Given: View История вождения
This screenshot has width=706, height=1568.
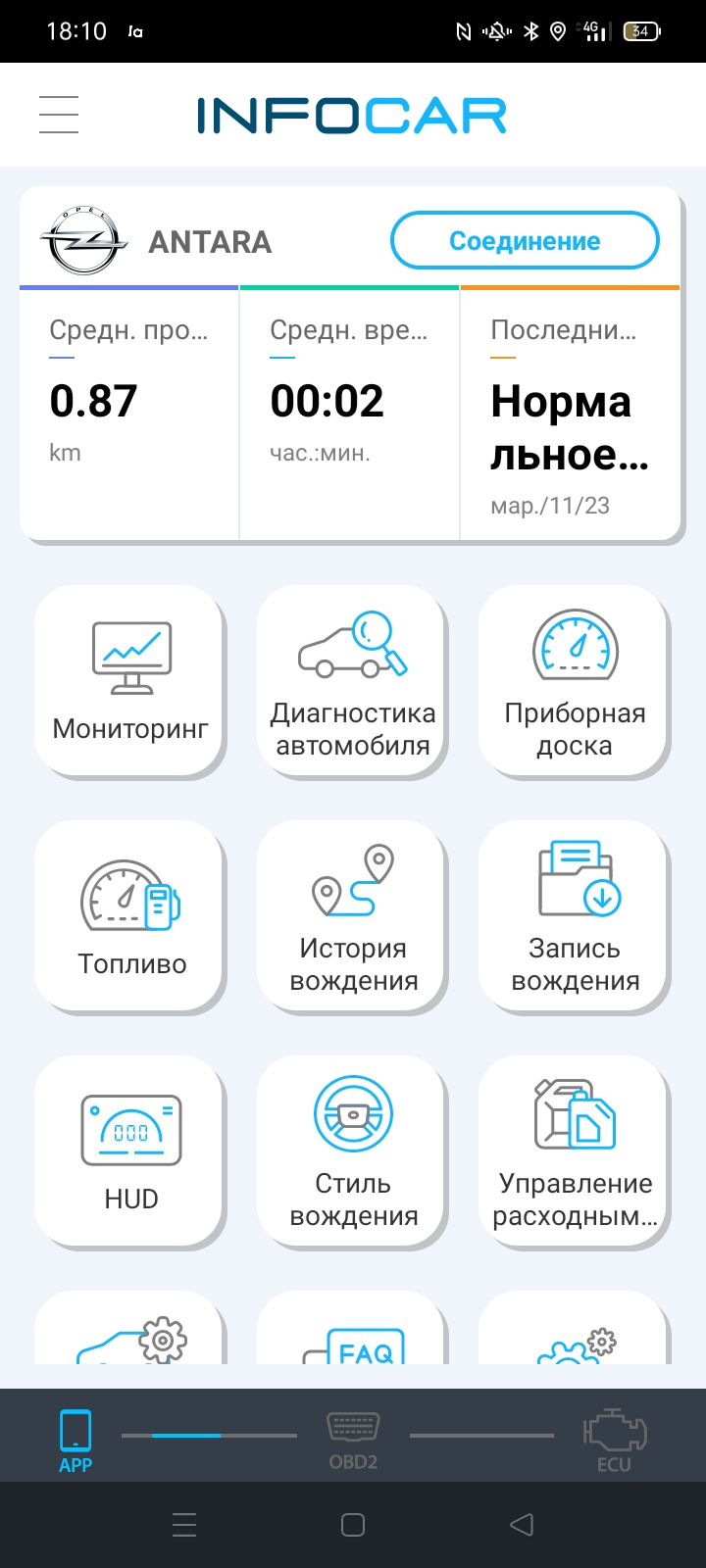Looking at the screenshot, I should click(352, 916).
